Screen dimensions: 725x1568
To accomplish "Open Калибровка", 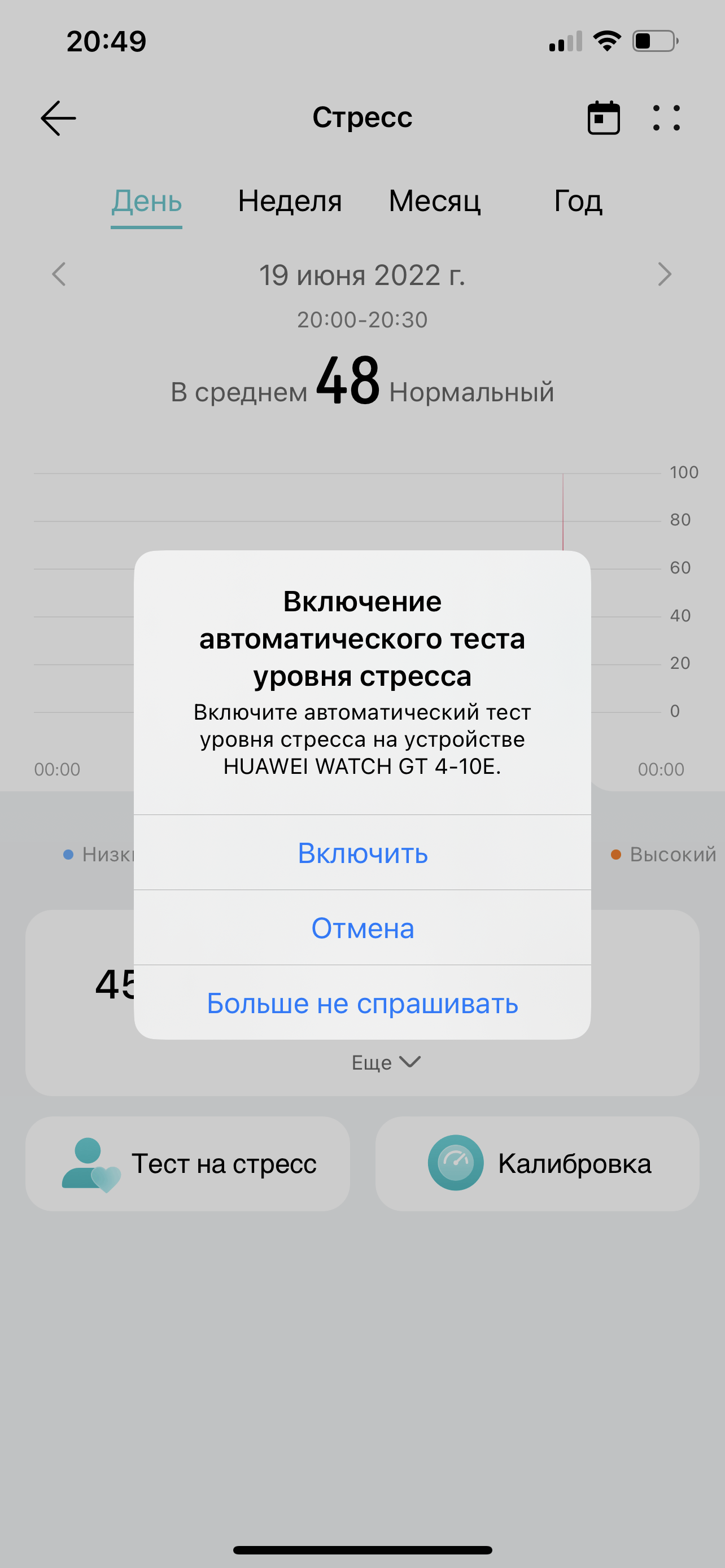I will pyautogui.click(x=537, y=1163).
